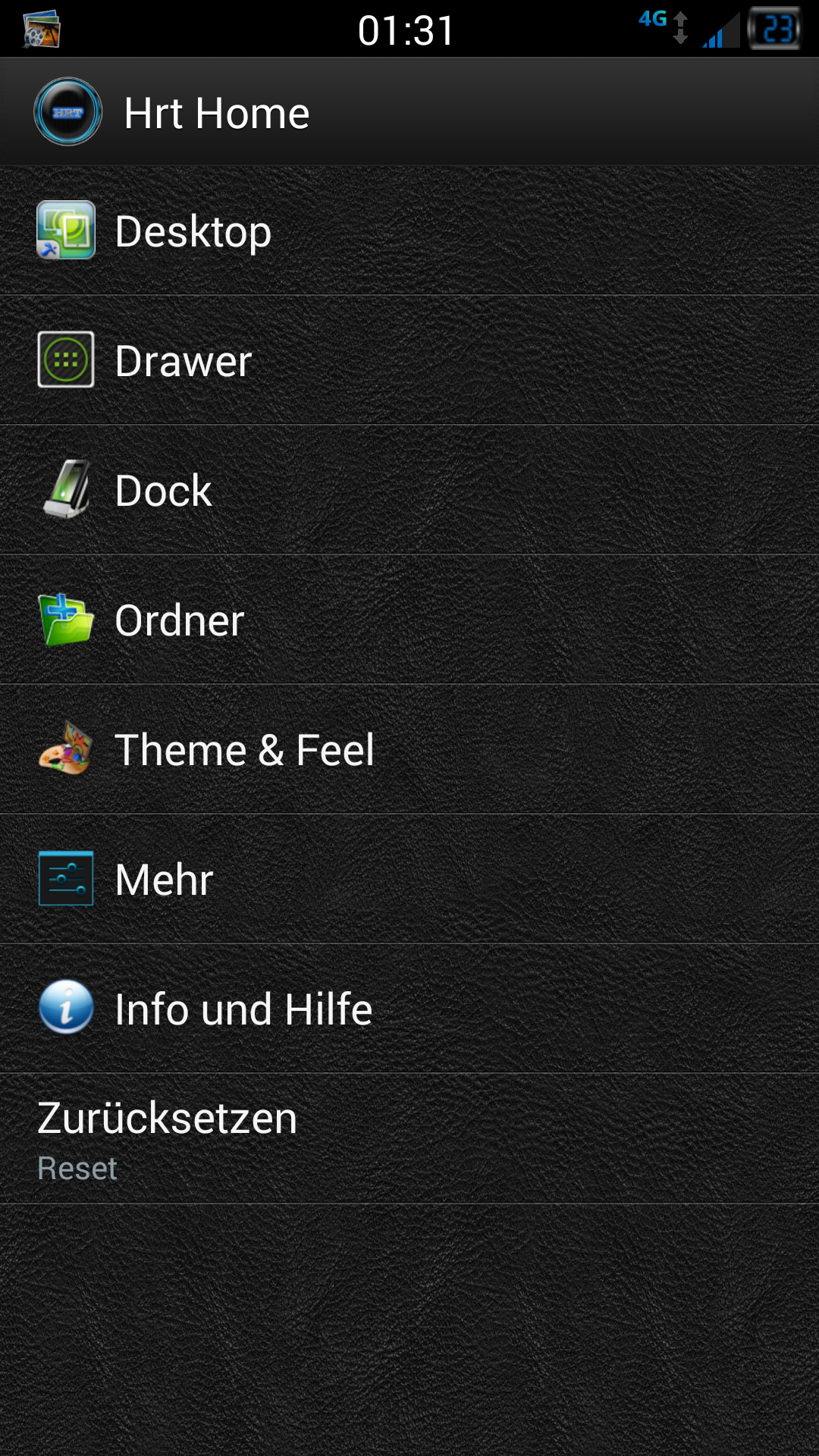Open the Desktop settings
This screenshot has height=1456, width=819.
[x=409, y=231]
